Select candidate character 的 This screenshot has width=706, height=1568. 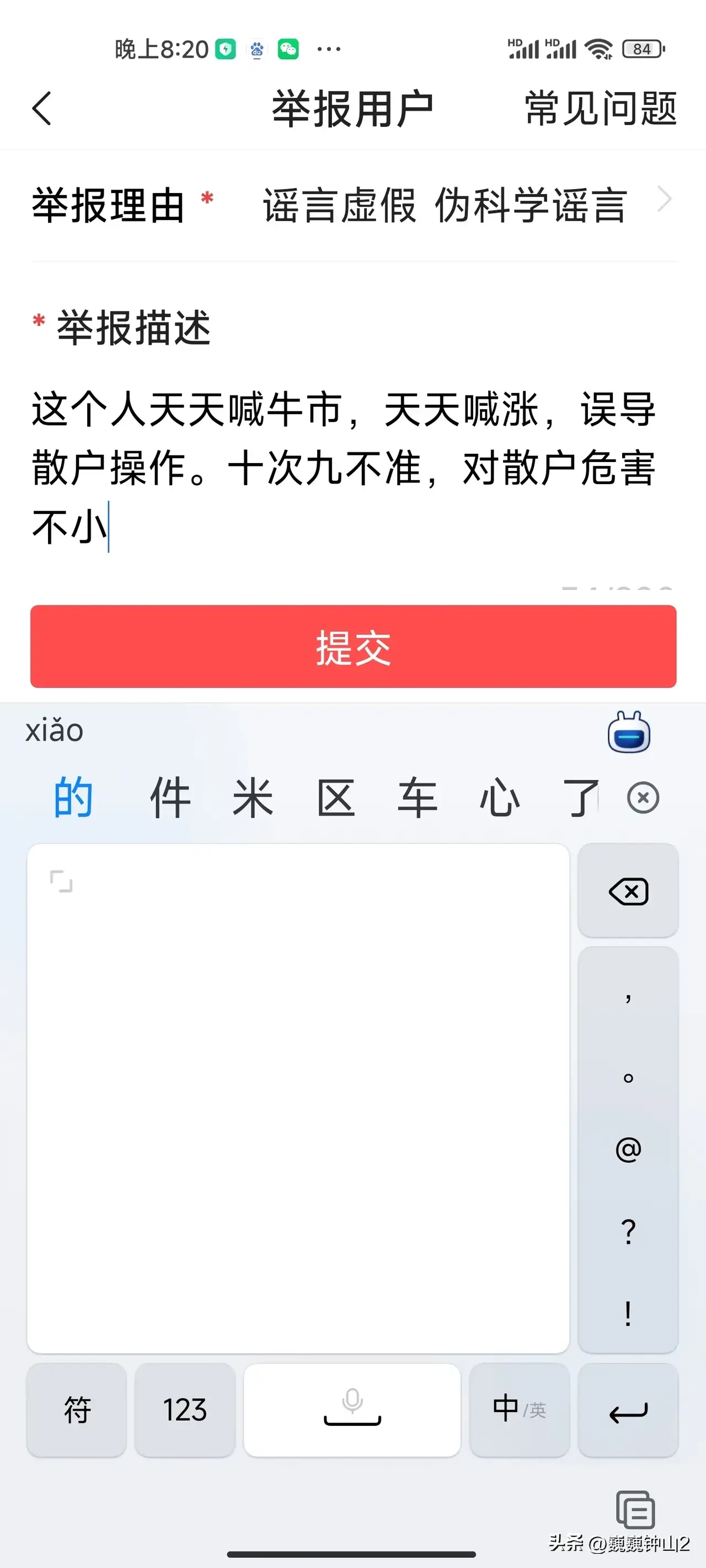[73, 797]
